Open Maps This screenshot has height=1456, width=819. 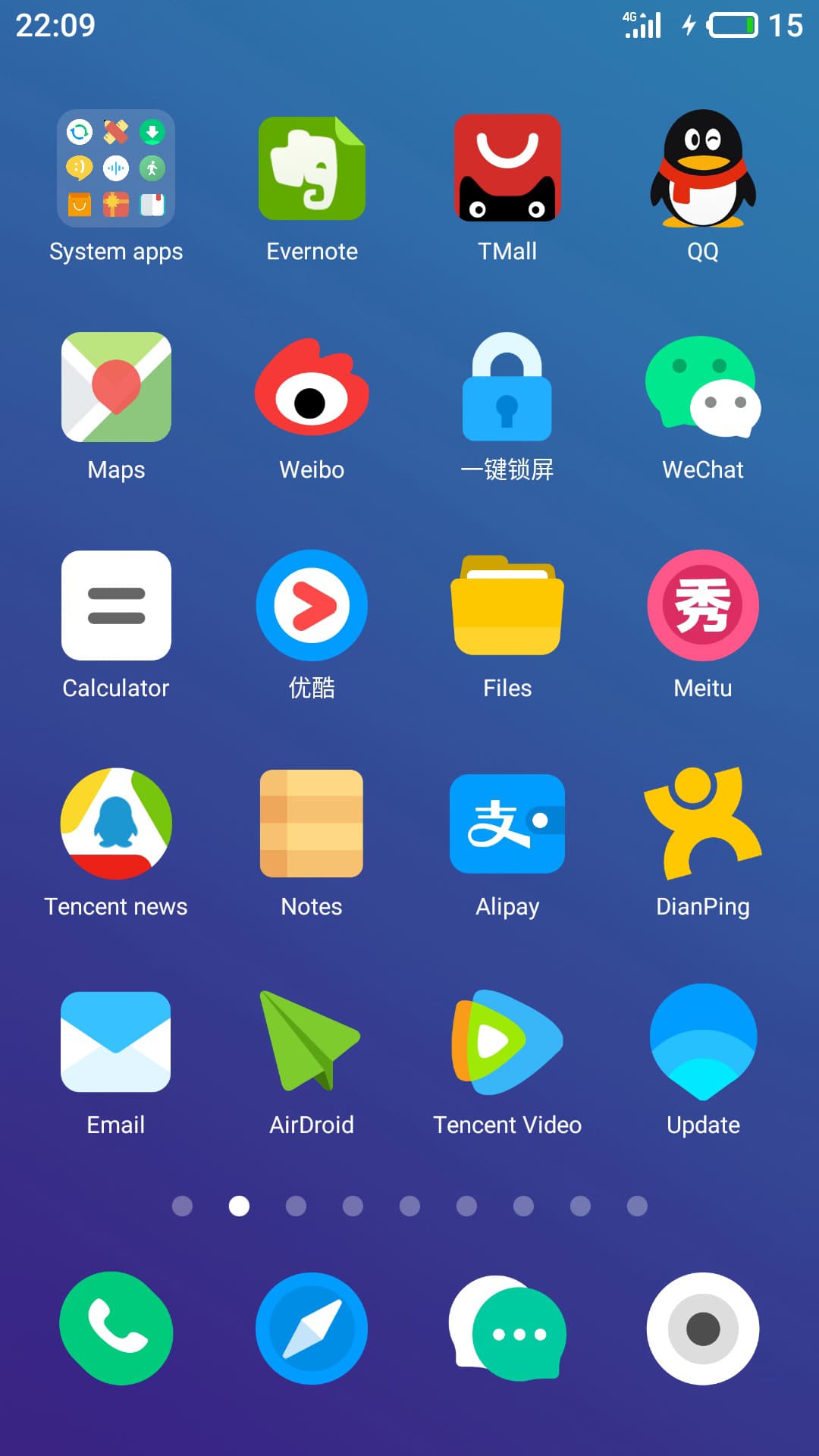coord(116,387)
